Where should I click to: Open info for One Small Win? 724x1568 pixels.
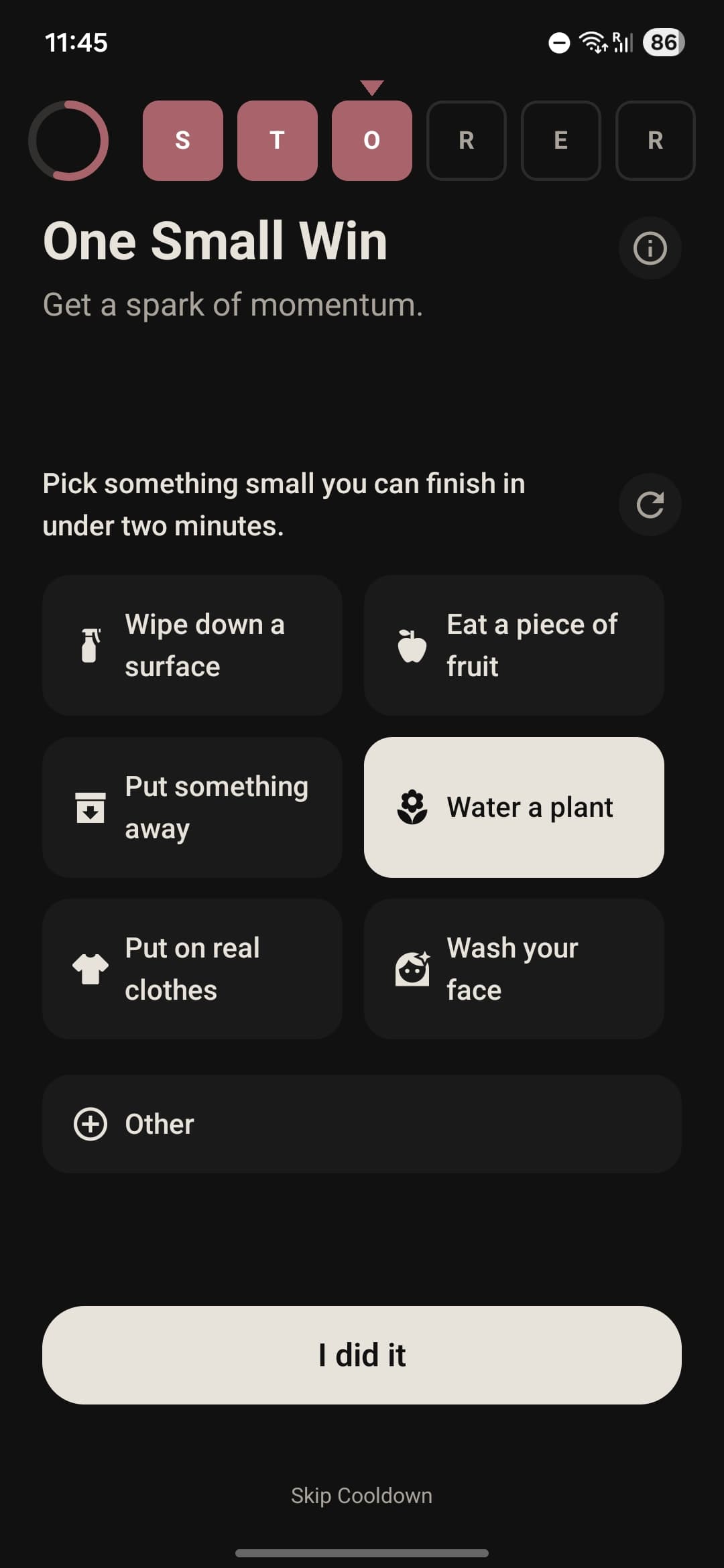pos(649,247)
